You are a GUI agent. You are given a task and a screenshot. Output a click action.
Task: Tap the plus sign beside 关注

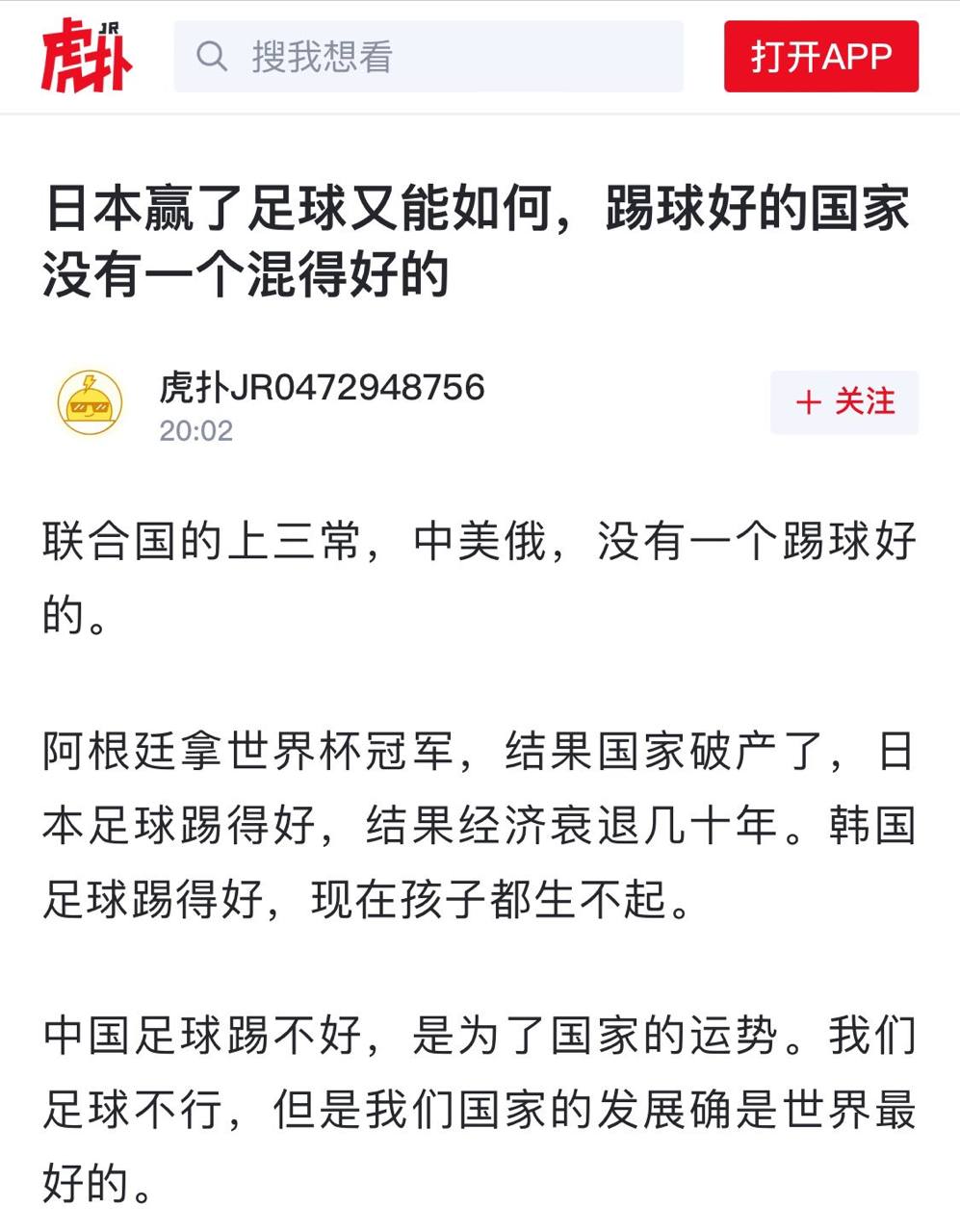tap(812, 403)
